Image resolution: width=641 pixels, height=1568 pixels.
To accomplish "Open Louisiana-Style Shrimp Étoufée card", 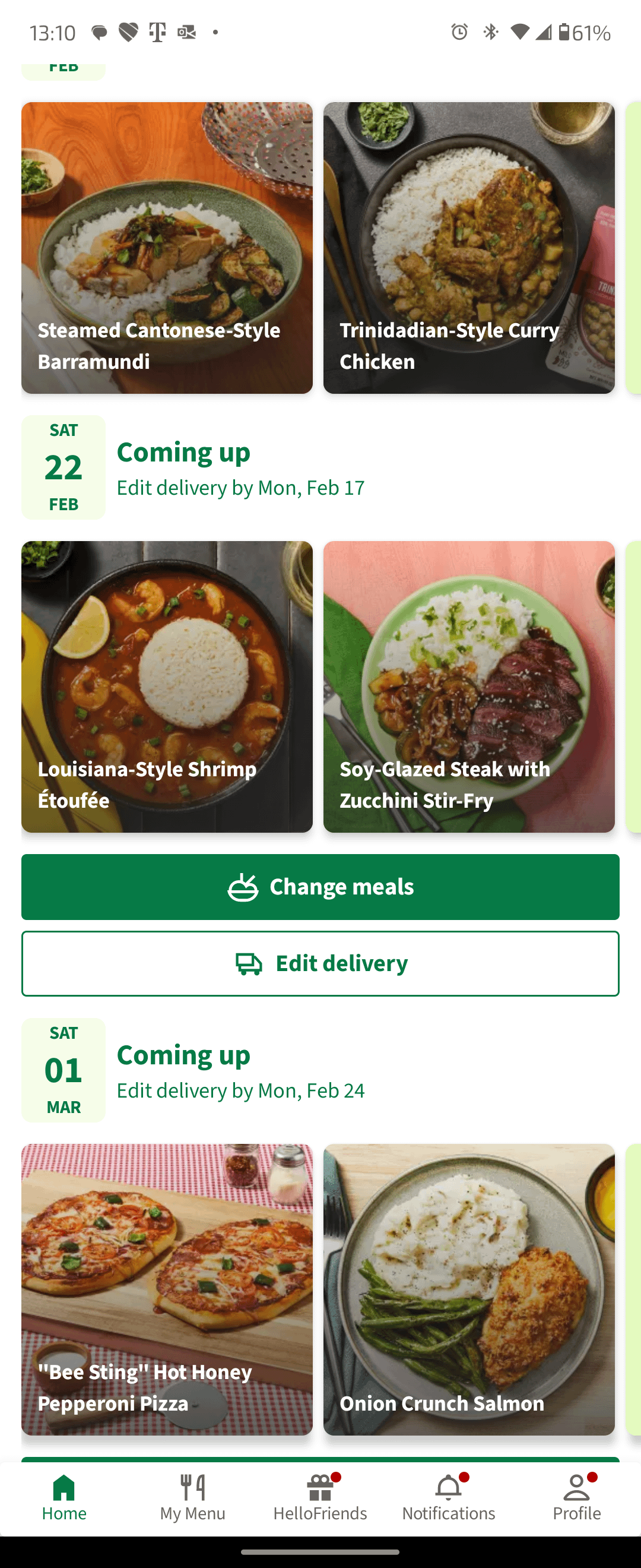I will tap(167, 687).
